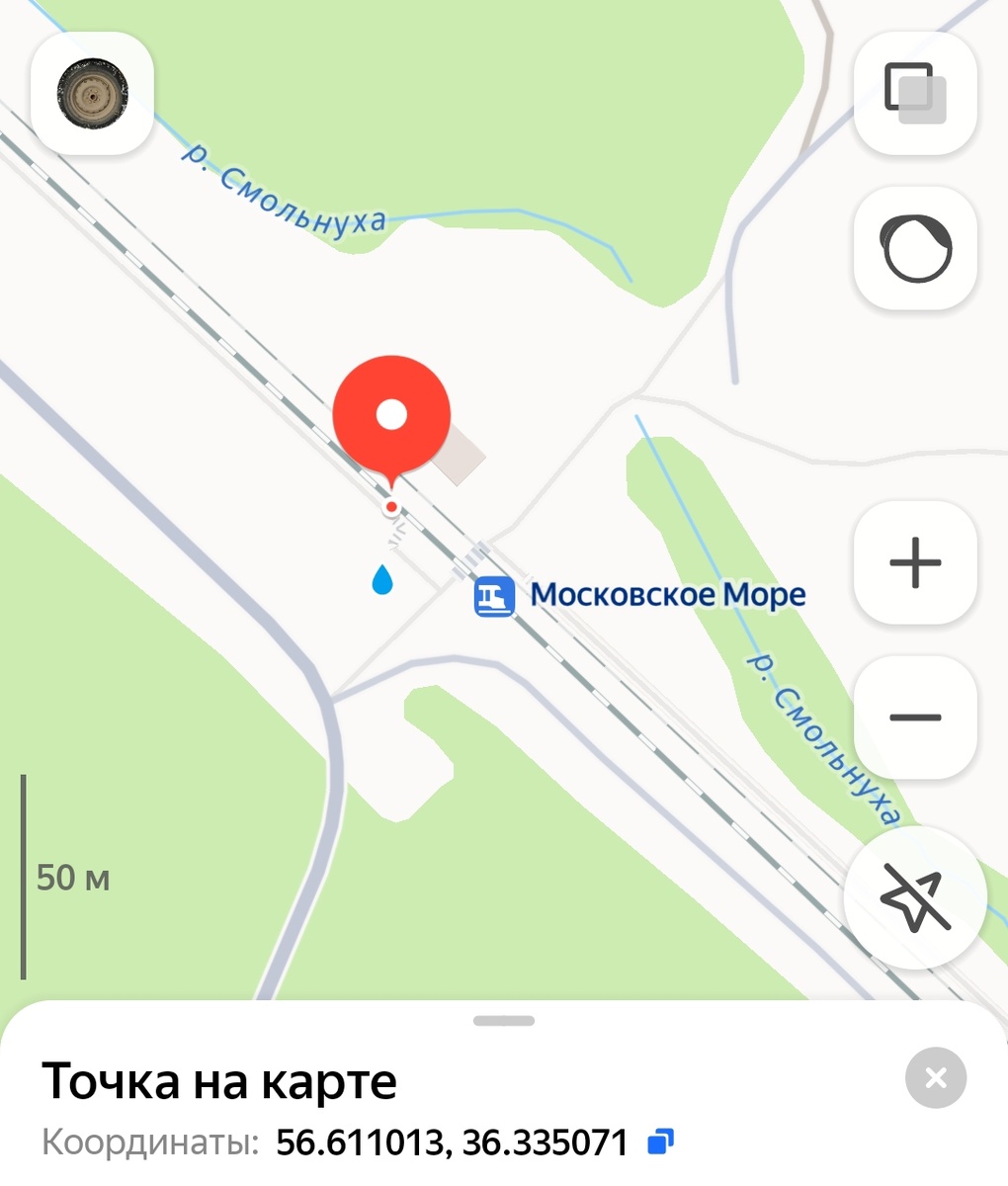1008x1186 pixels.
Task: Tap the round Alice assistant button
Action: [x=915, y=248]
